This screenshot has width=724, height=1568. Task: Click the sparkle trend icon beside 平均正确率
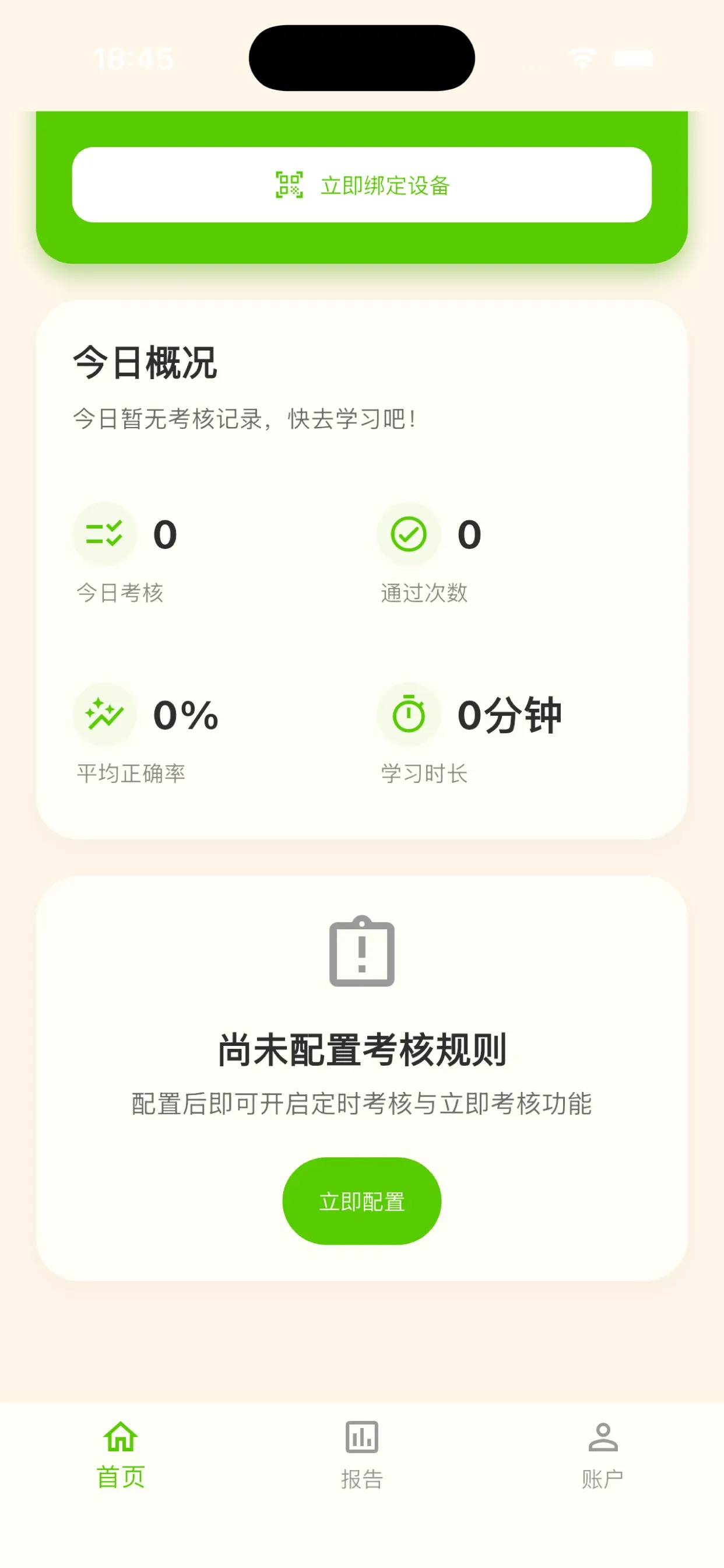coord(103,714)
